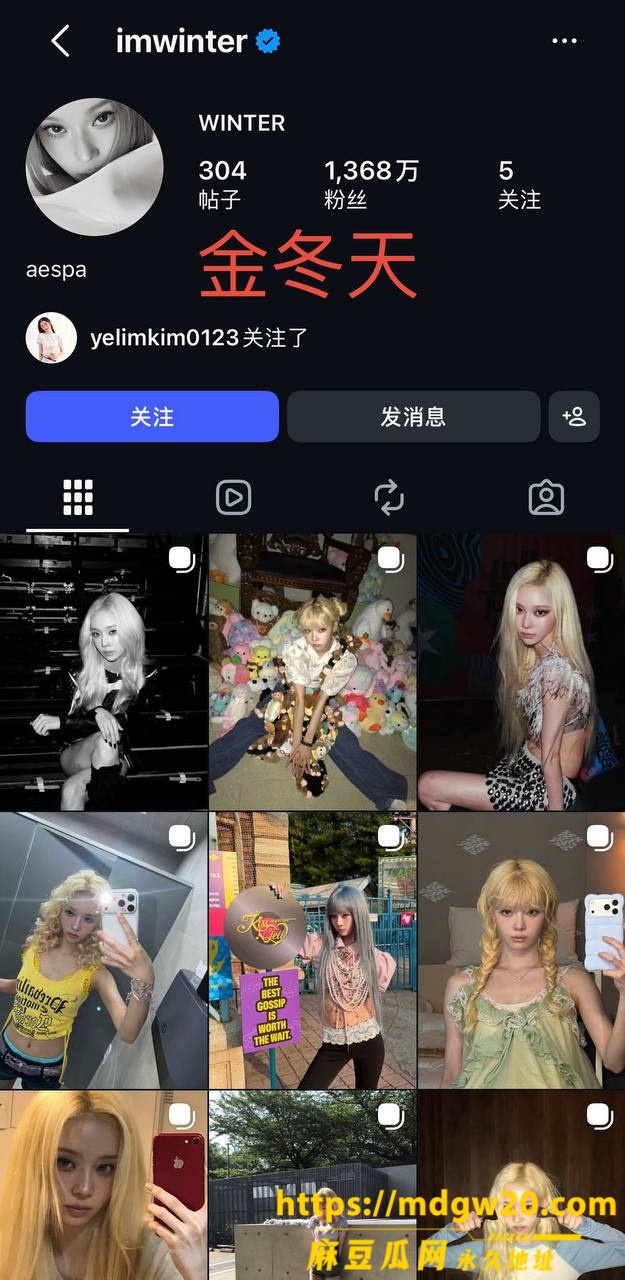The width and height of the screenshot is (625, 1280).
Task: Open the braided hair green top post
Action: 521,950
